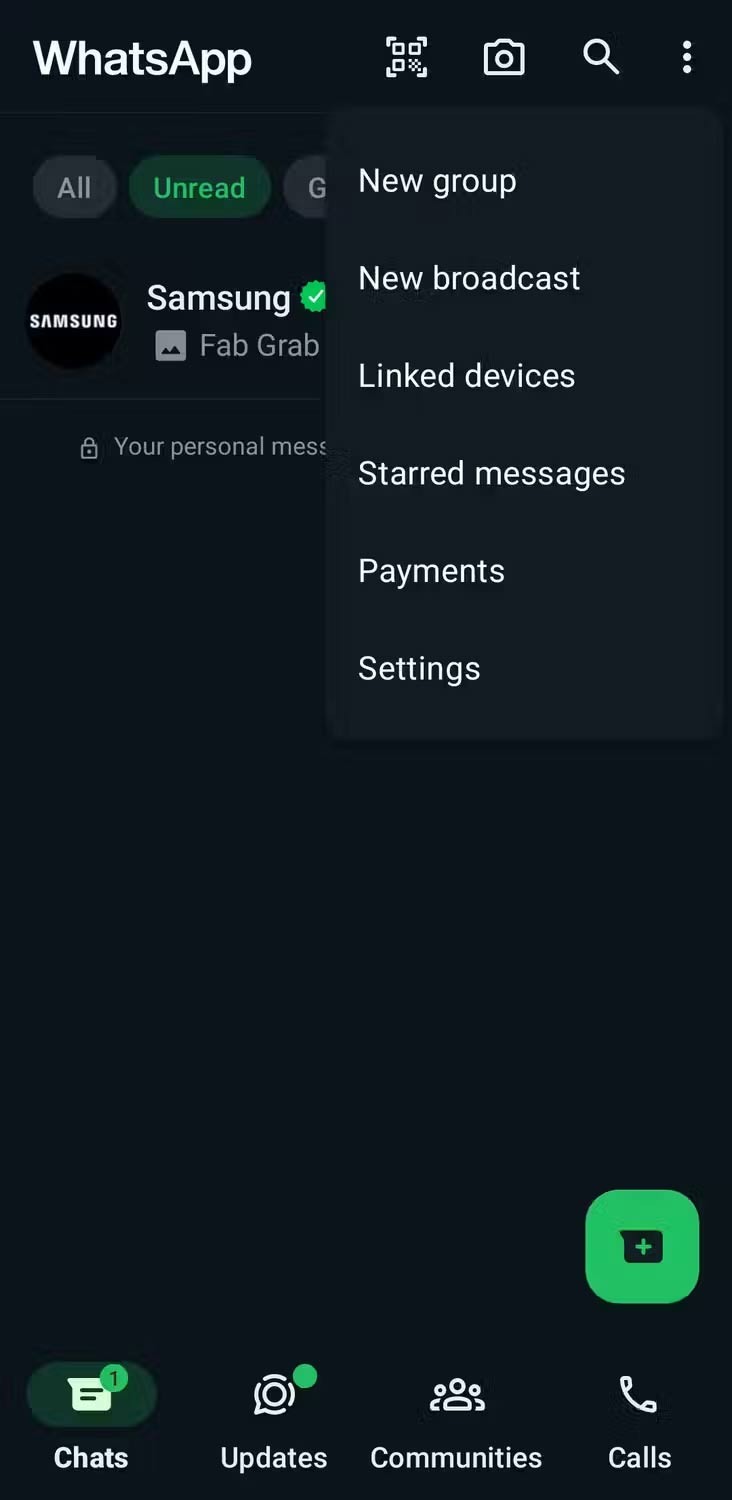
Task: Open the QR code scanner
Action: click(x=406, y=57)
